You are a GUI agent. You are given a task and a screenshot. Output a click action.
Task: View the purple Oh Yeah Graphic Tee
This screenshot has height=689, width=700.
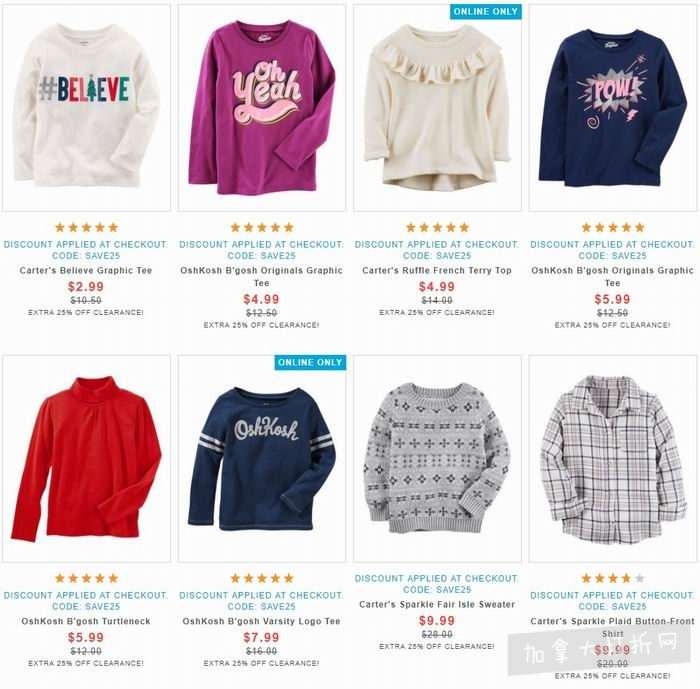coord(262,110)
